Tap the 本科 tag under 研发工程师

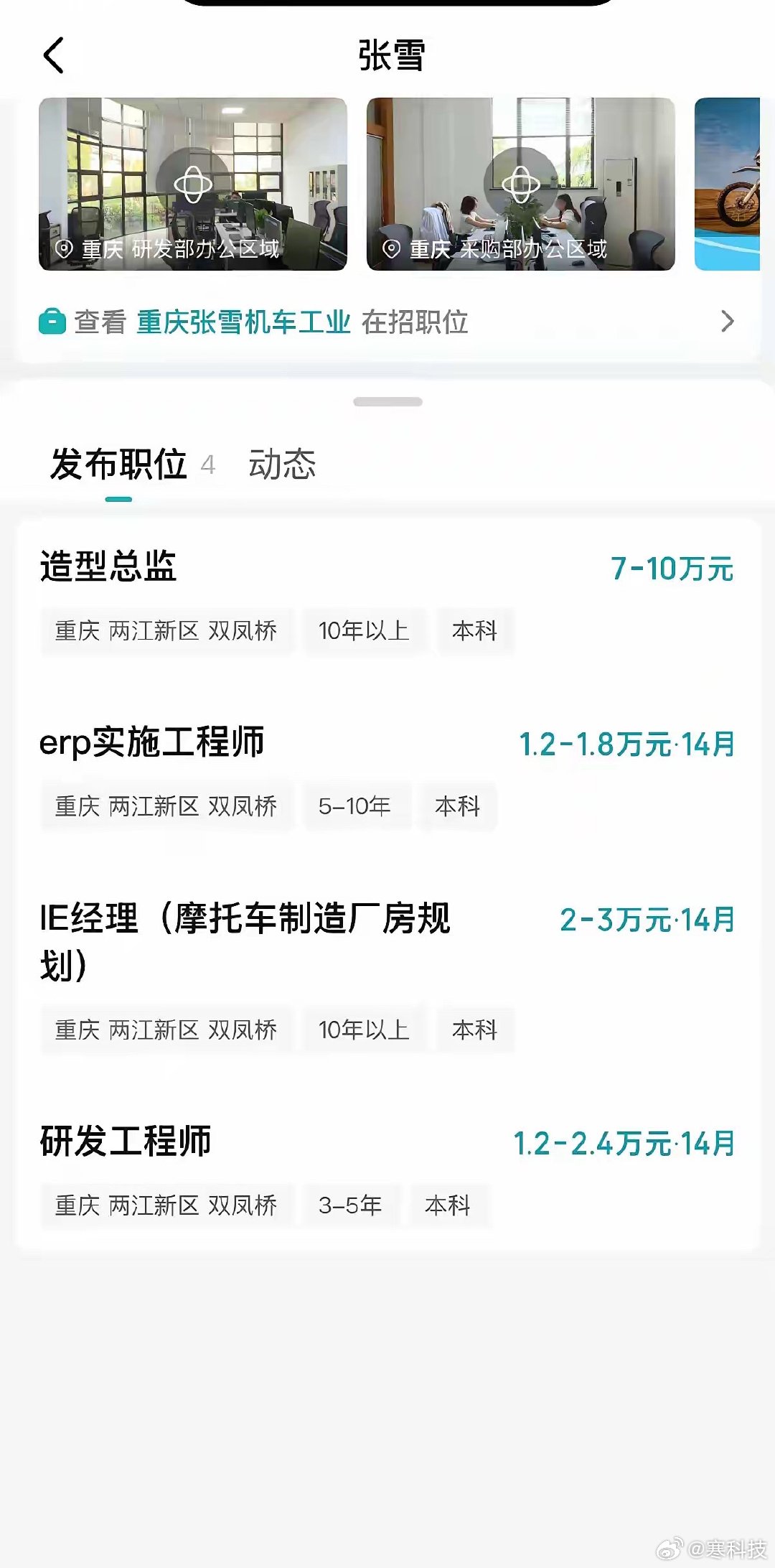tap(449, 1205)
